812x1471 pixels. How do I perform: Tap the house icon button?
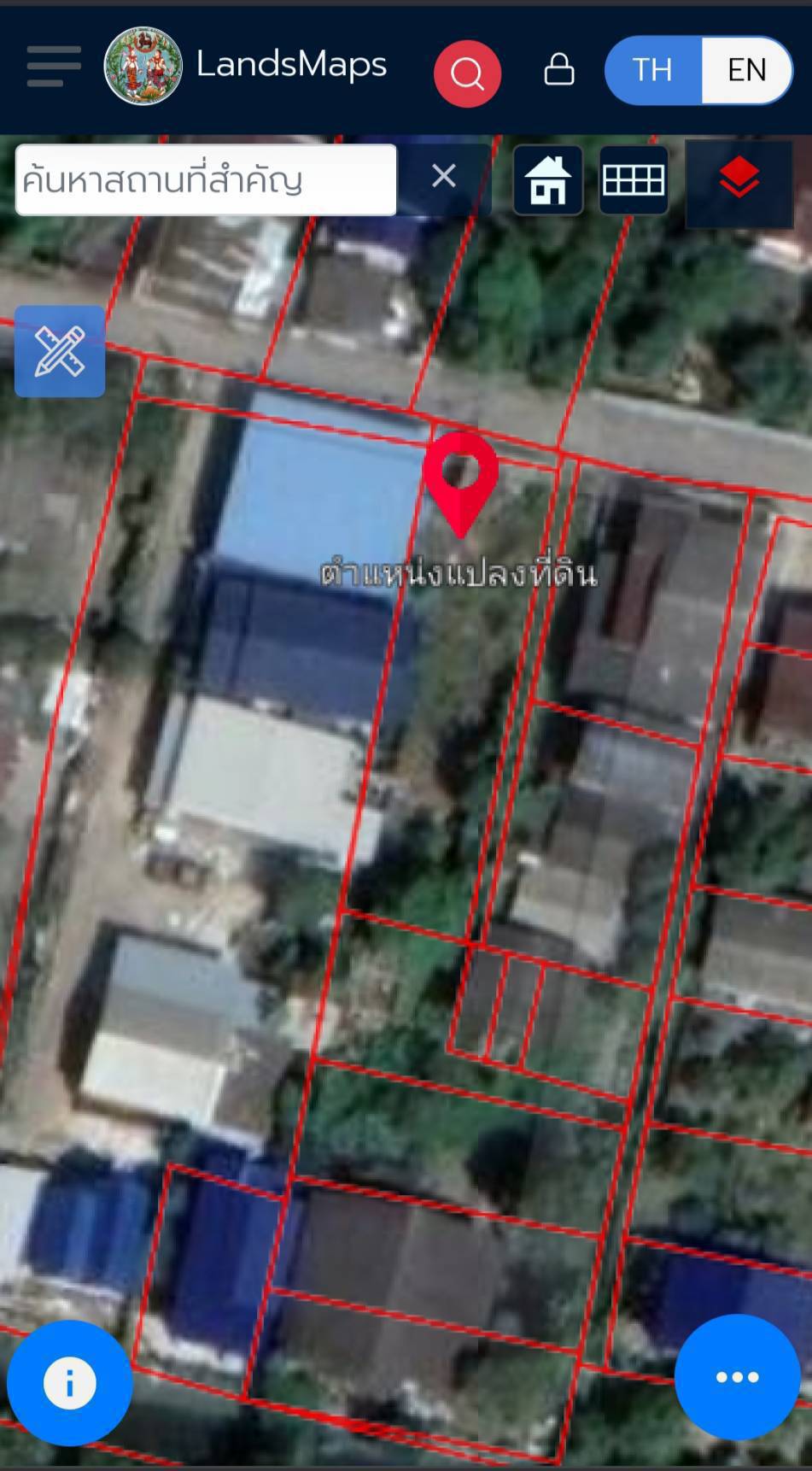pyautogui.click(x=548, y=179)
